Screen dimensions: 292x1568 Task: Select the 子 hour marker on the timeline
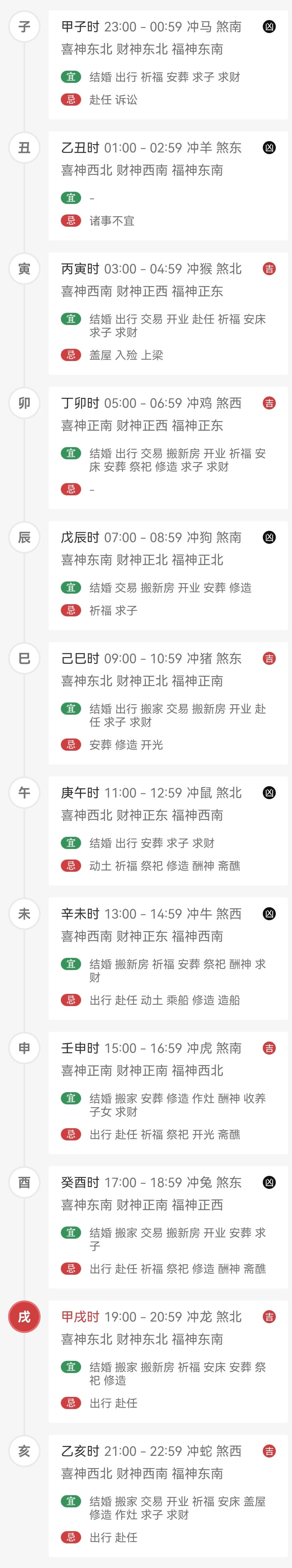[x=24, y=27]
